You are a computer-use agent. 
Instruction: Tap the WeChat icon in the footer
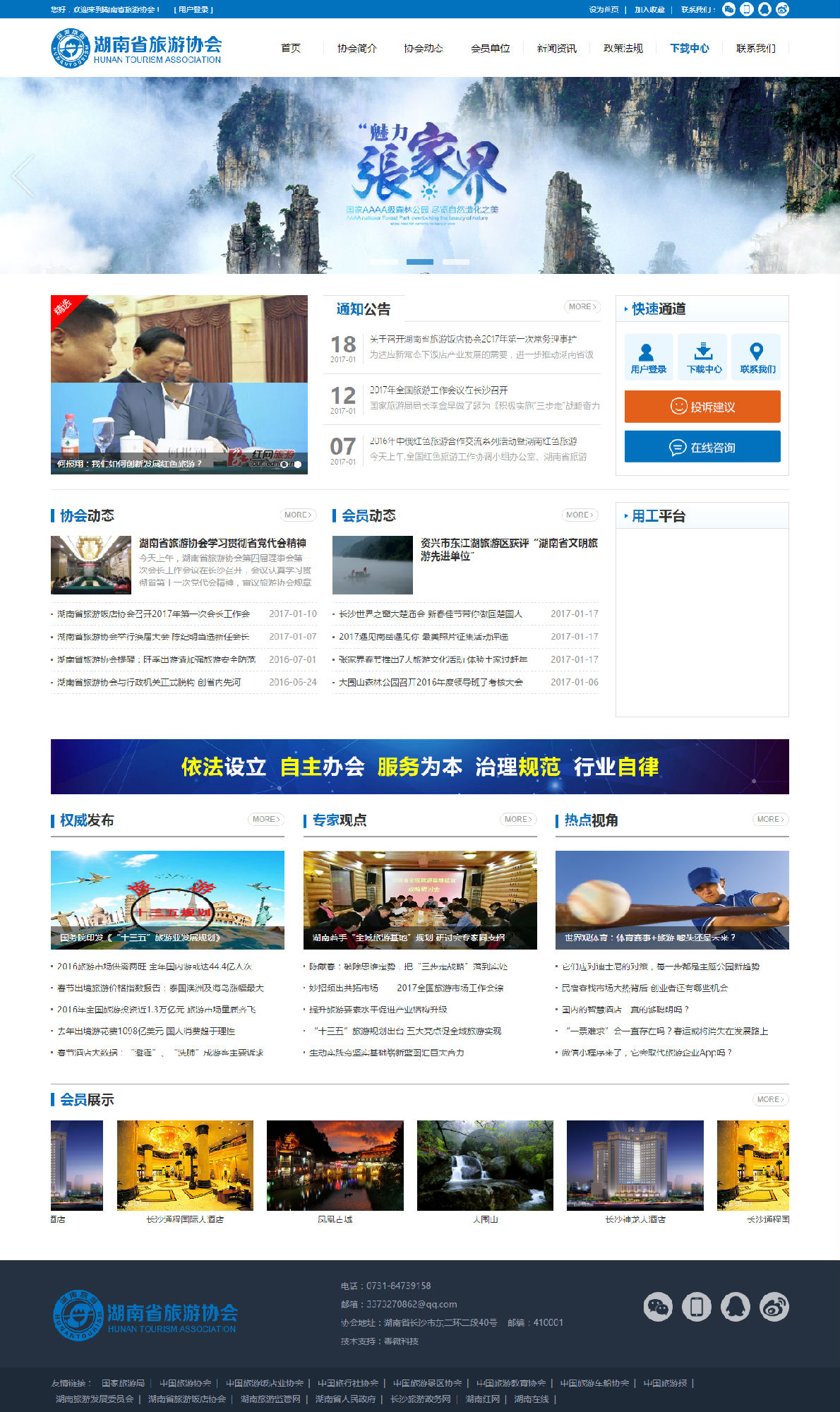tap(658, 1307)
